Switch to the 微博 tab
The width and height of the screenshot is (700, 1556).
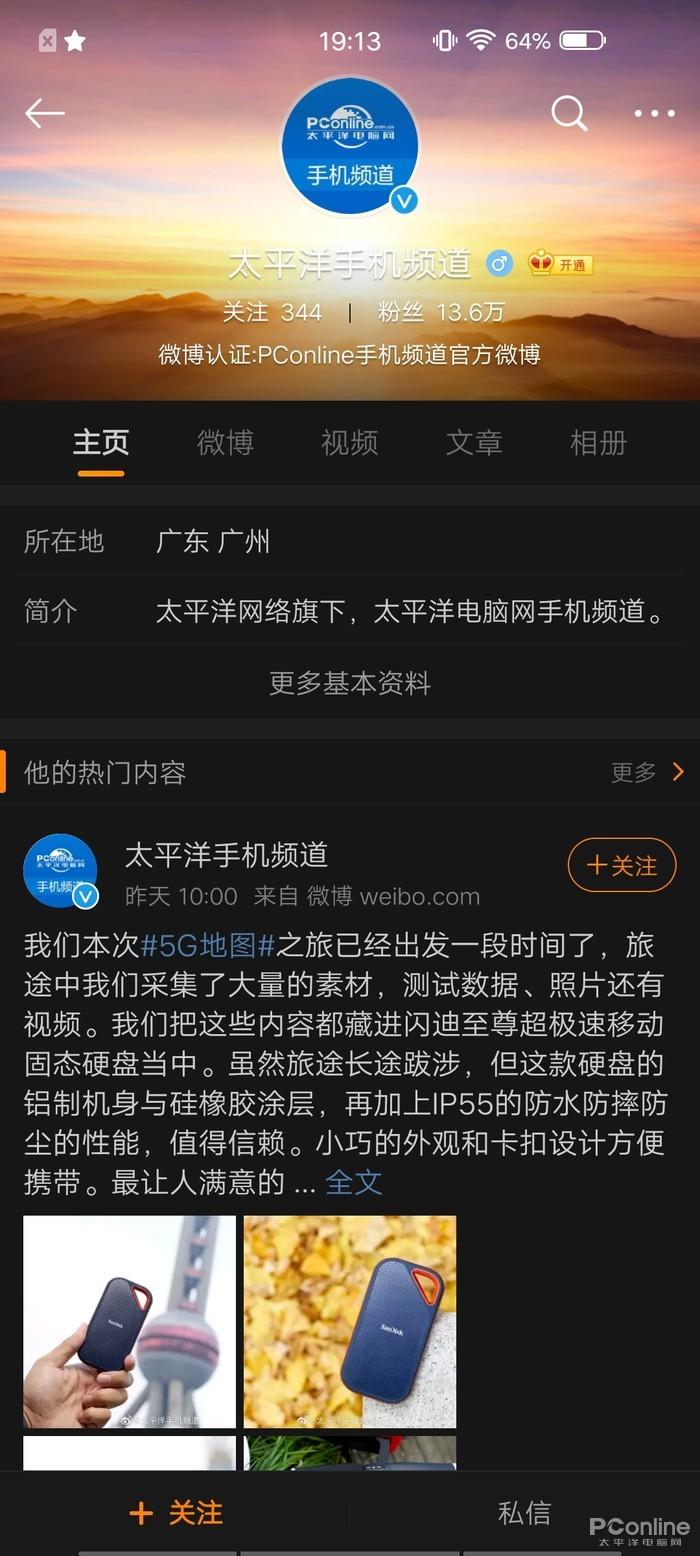coord(225,442)
